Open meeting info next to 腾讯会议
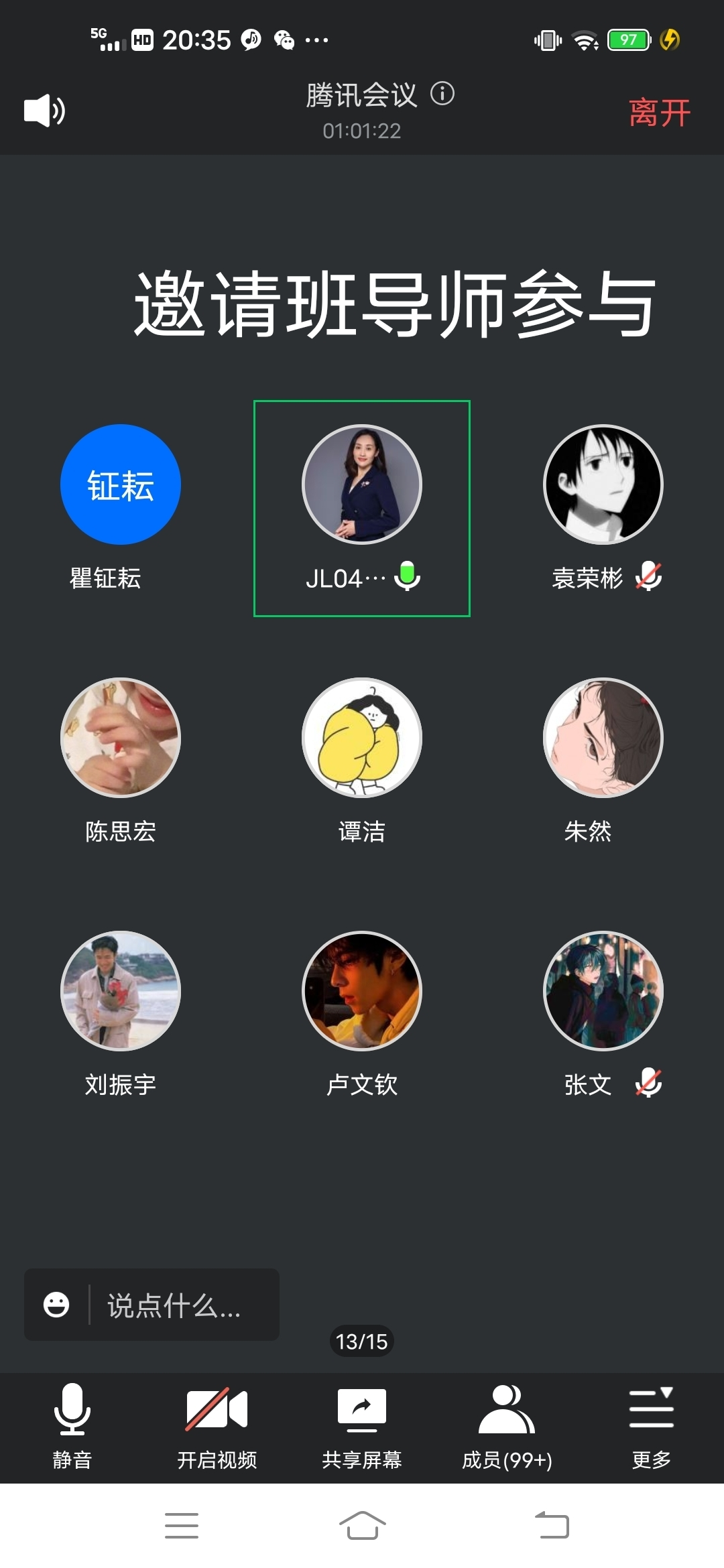The image size is (724, 1568). pyautogui.click(x=442, y=94)
